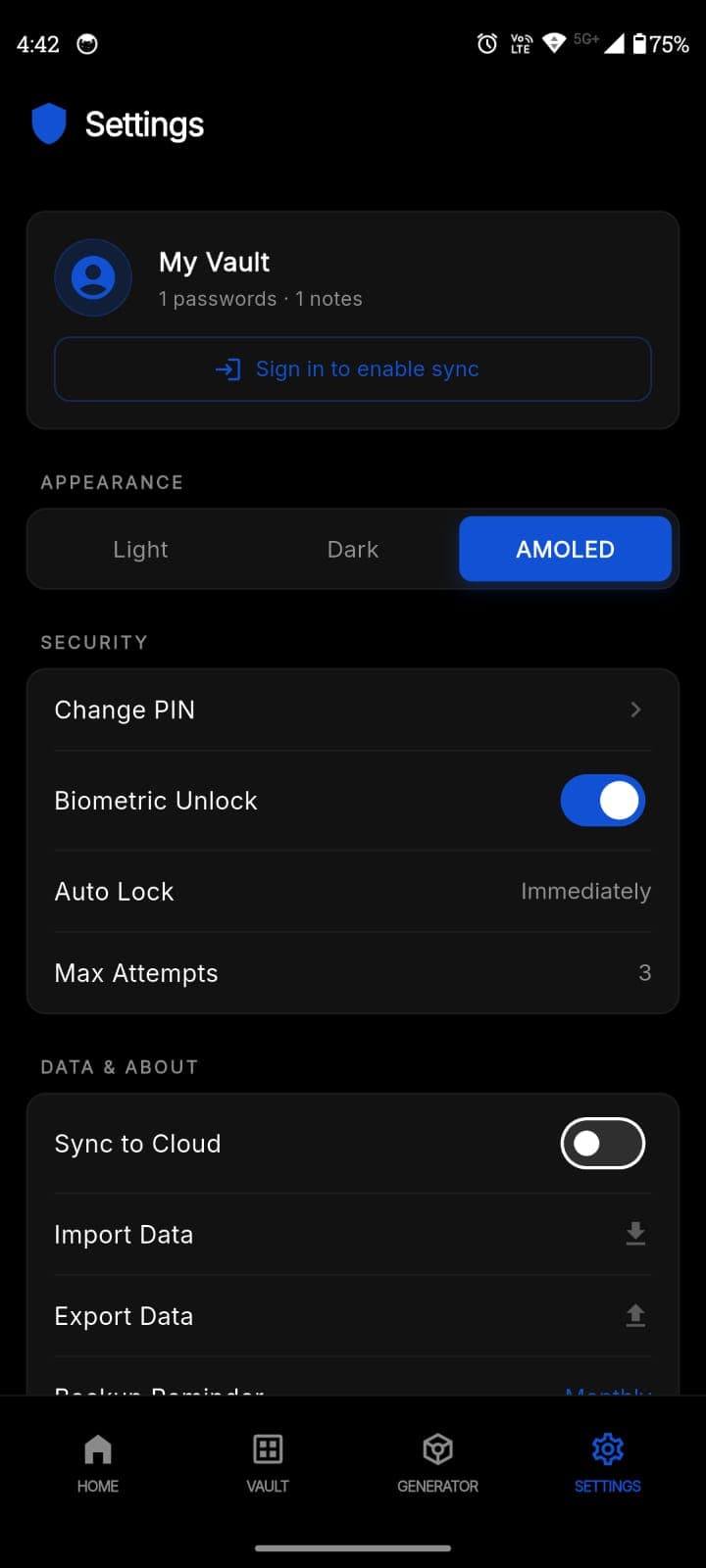Toggle the AMOLED theme option
Viewport: 706px width, 1568px height.
[x=565, y=549]
